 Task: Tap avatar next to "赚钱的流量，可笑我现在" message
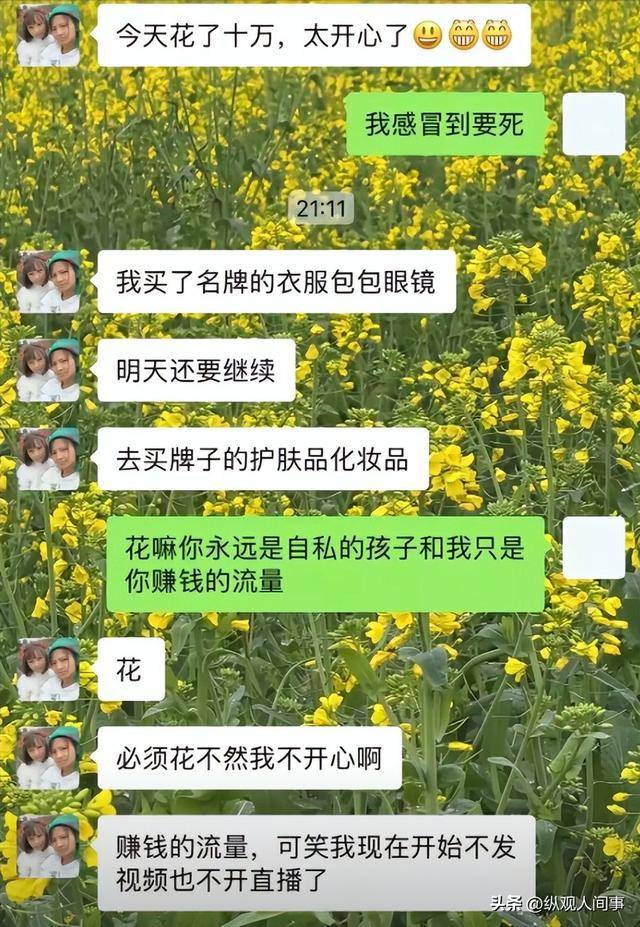(48, 845)
